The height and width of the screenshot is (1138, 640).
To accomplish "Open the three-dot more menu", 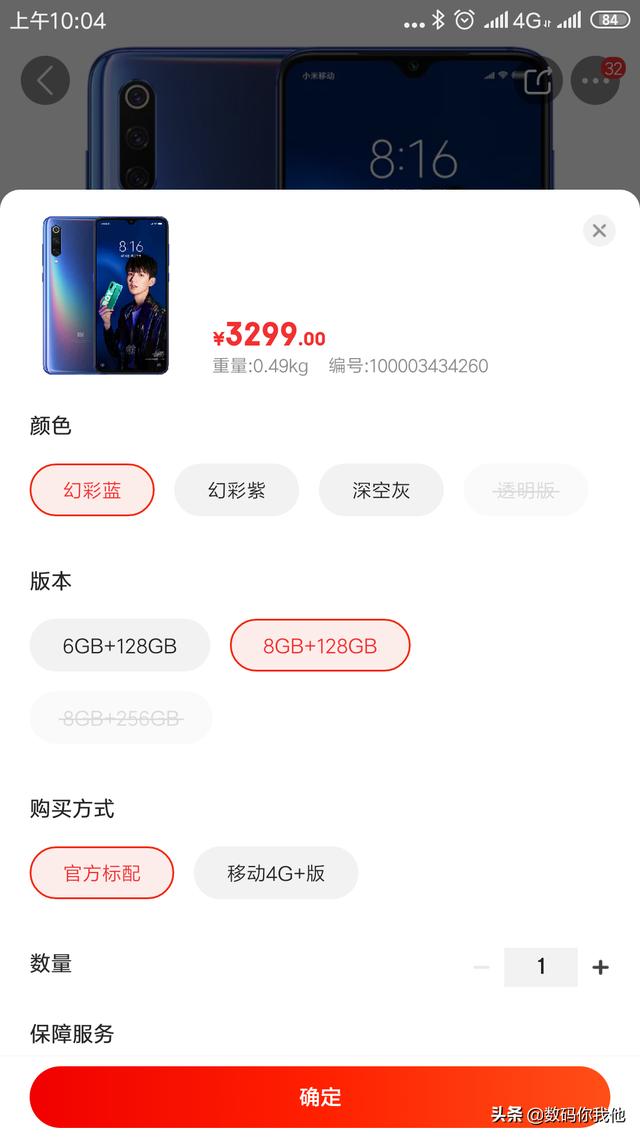I will 595,82.
